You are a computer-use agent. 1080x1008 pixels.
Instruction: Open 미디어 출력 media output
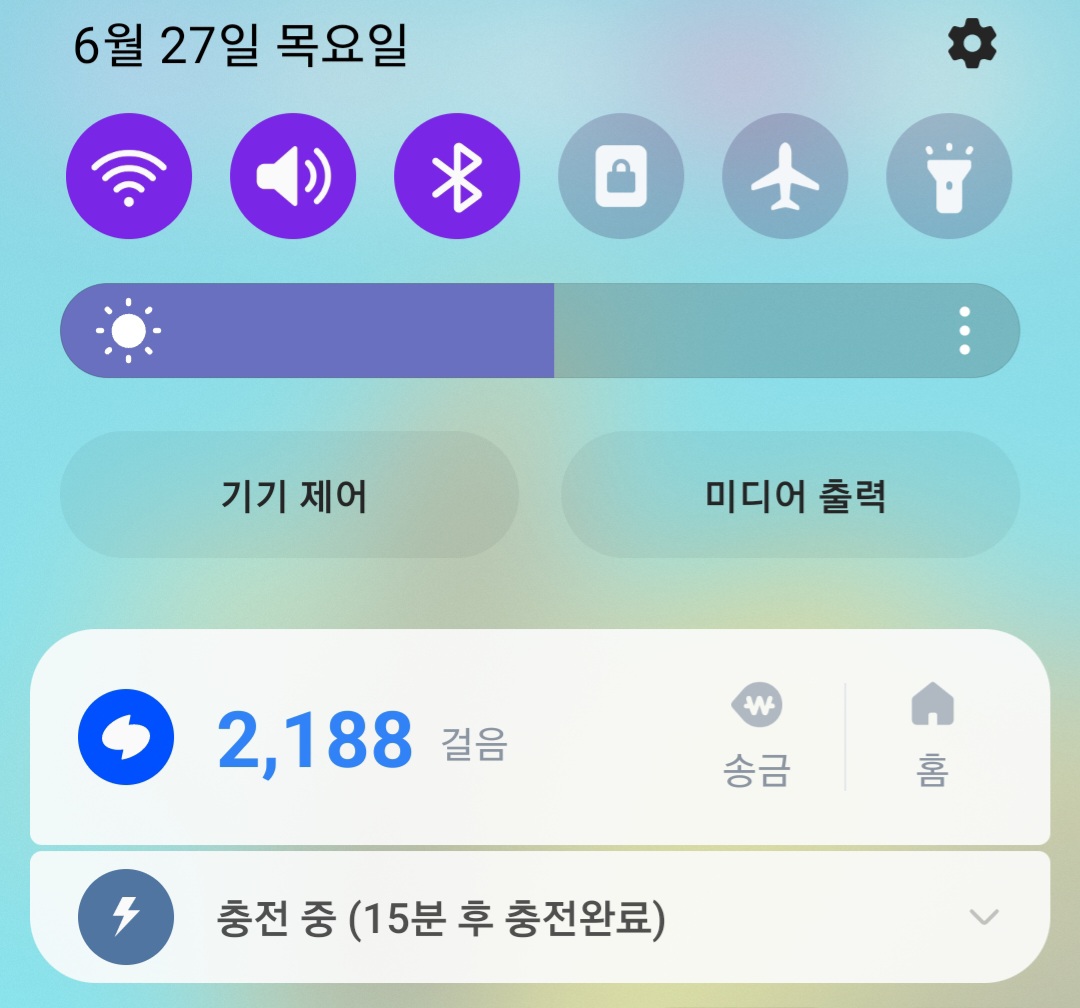[790, 495]
